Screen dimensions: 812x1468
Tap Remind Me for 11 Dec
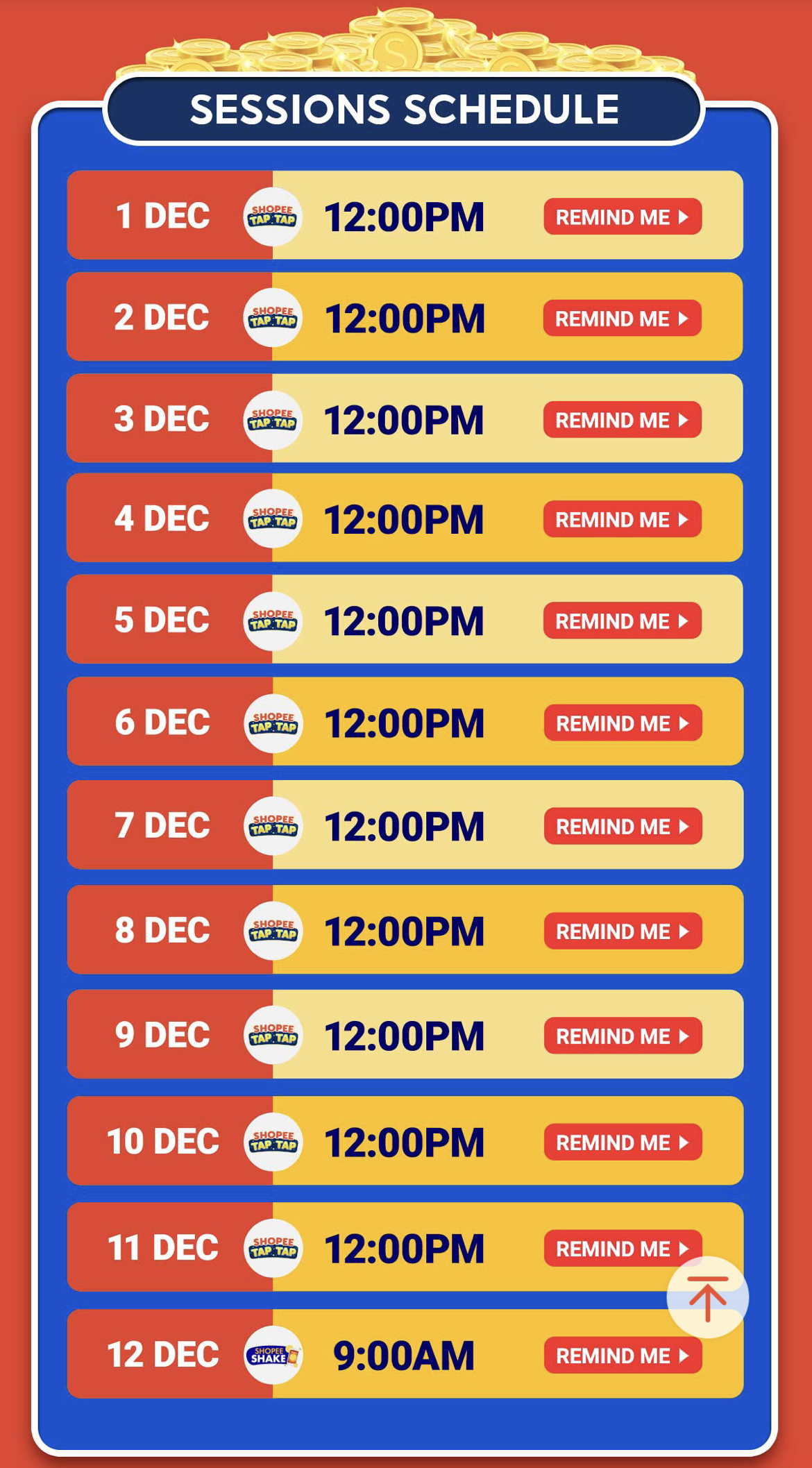(611, 1248)
